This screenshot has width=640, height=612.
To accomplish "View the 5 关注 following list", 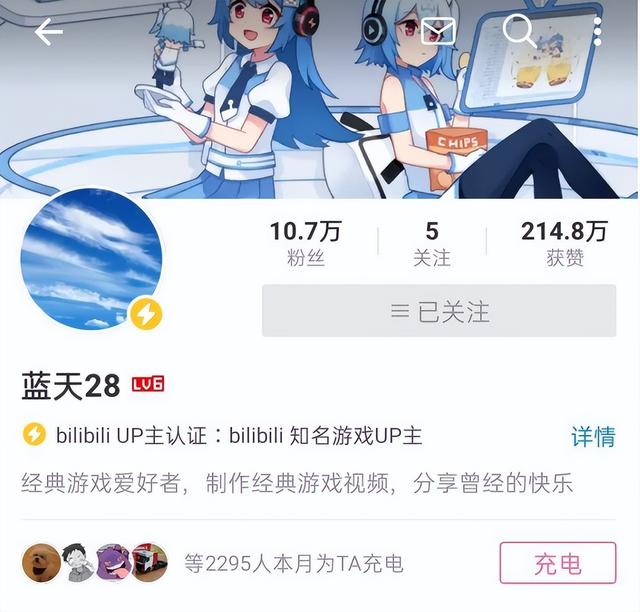I will click(x=432, y=244).
